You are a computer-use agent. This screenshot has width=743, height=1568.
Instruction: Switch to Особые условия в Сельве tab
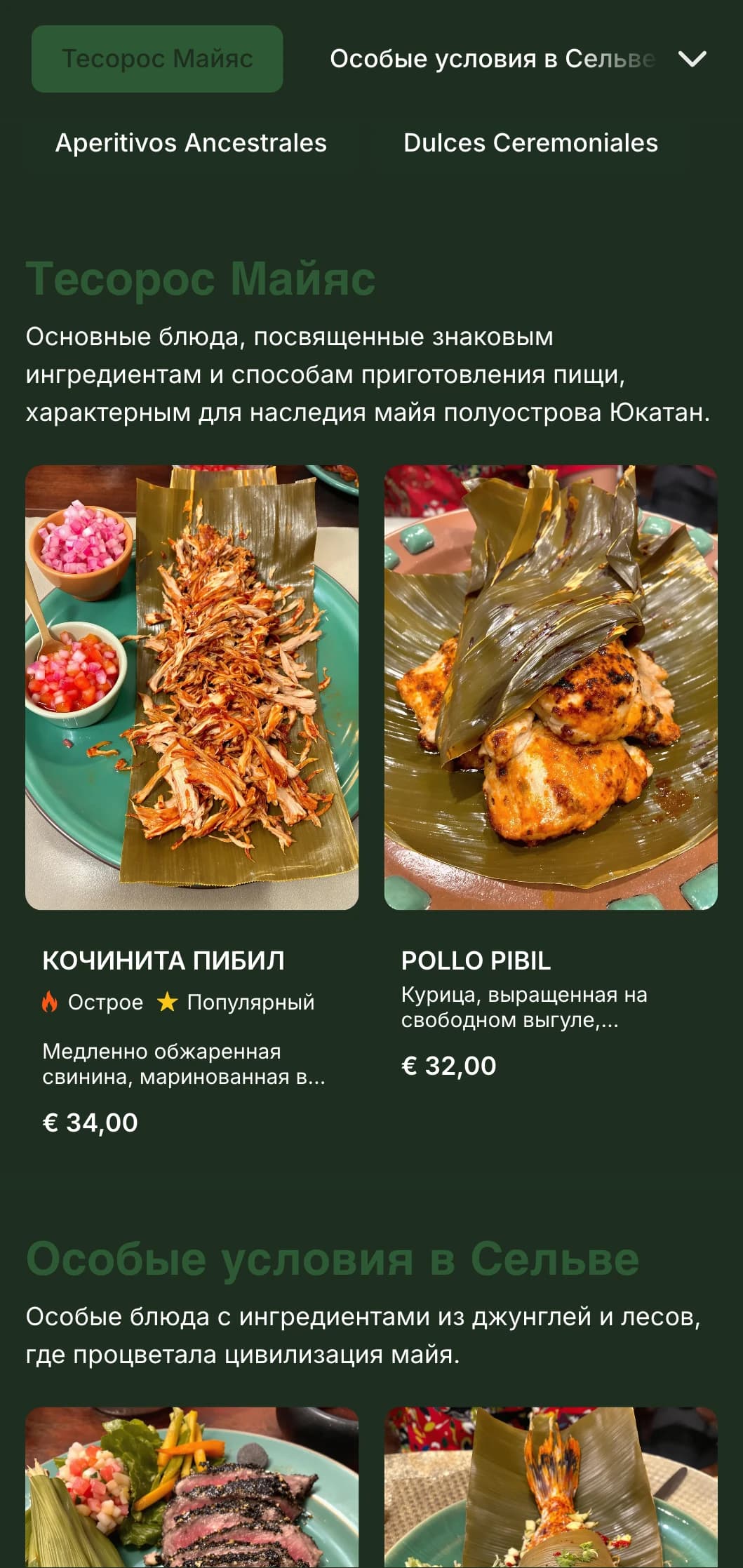pyautogui.click(x=491, y=59)
